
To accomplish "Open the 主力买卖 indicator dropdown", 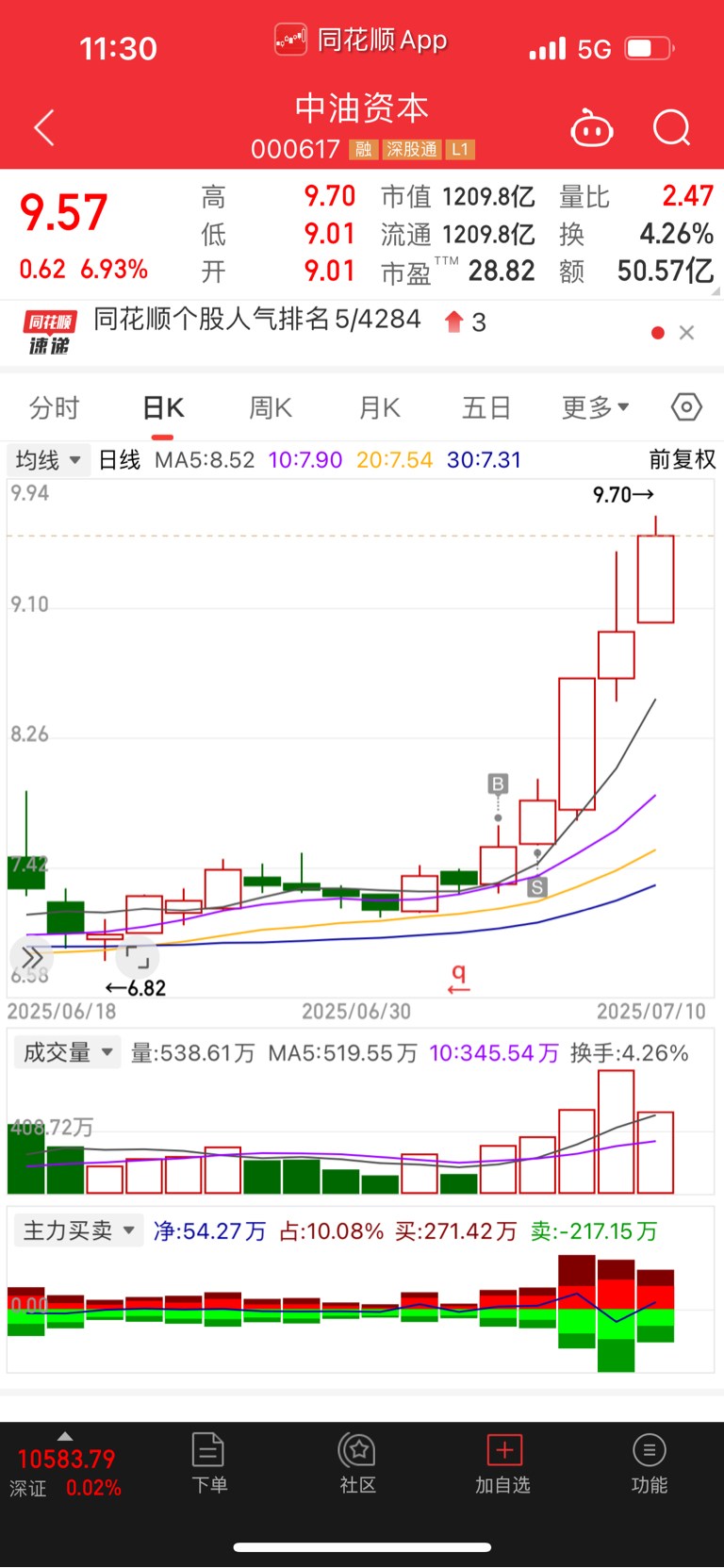I will click(78, 1230).
